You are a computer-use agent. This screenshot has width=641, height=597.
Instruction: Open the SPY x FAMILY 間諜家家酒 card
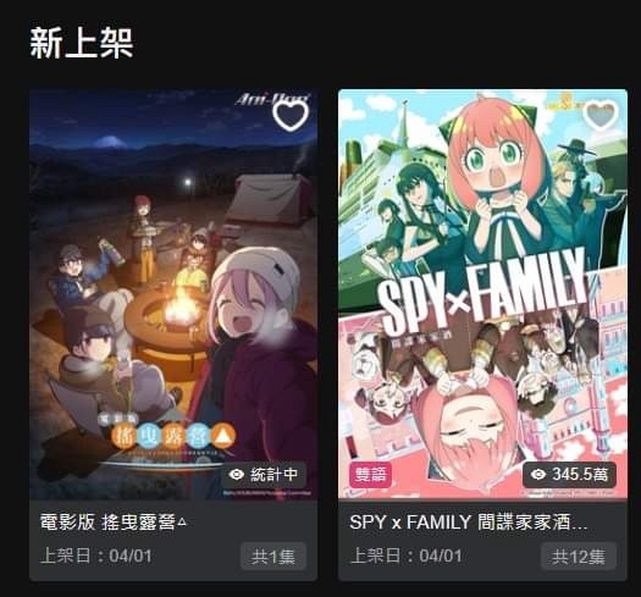point(482,300)
